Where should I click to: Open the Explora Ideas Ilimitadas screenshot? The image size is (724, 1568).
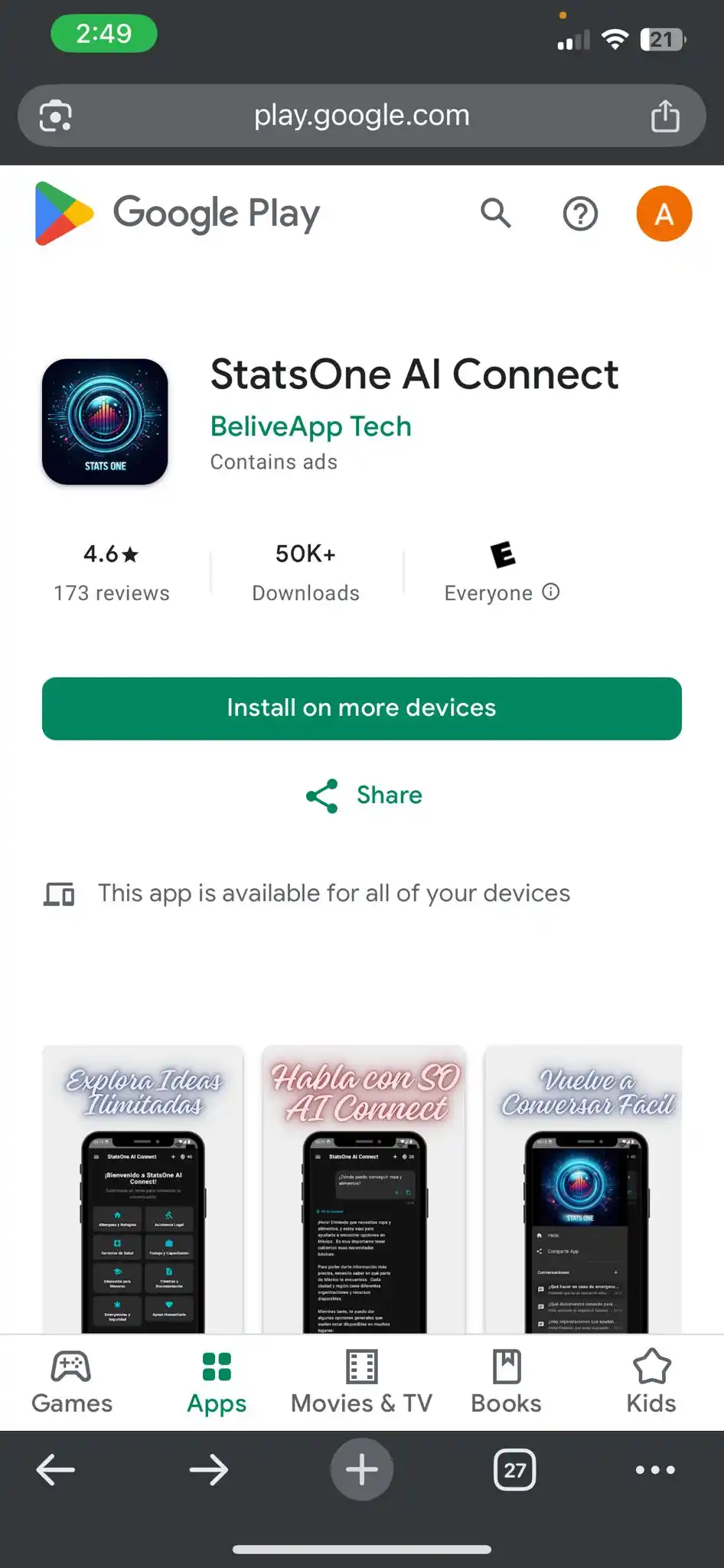(x=143, y=1189)
